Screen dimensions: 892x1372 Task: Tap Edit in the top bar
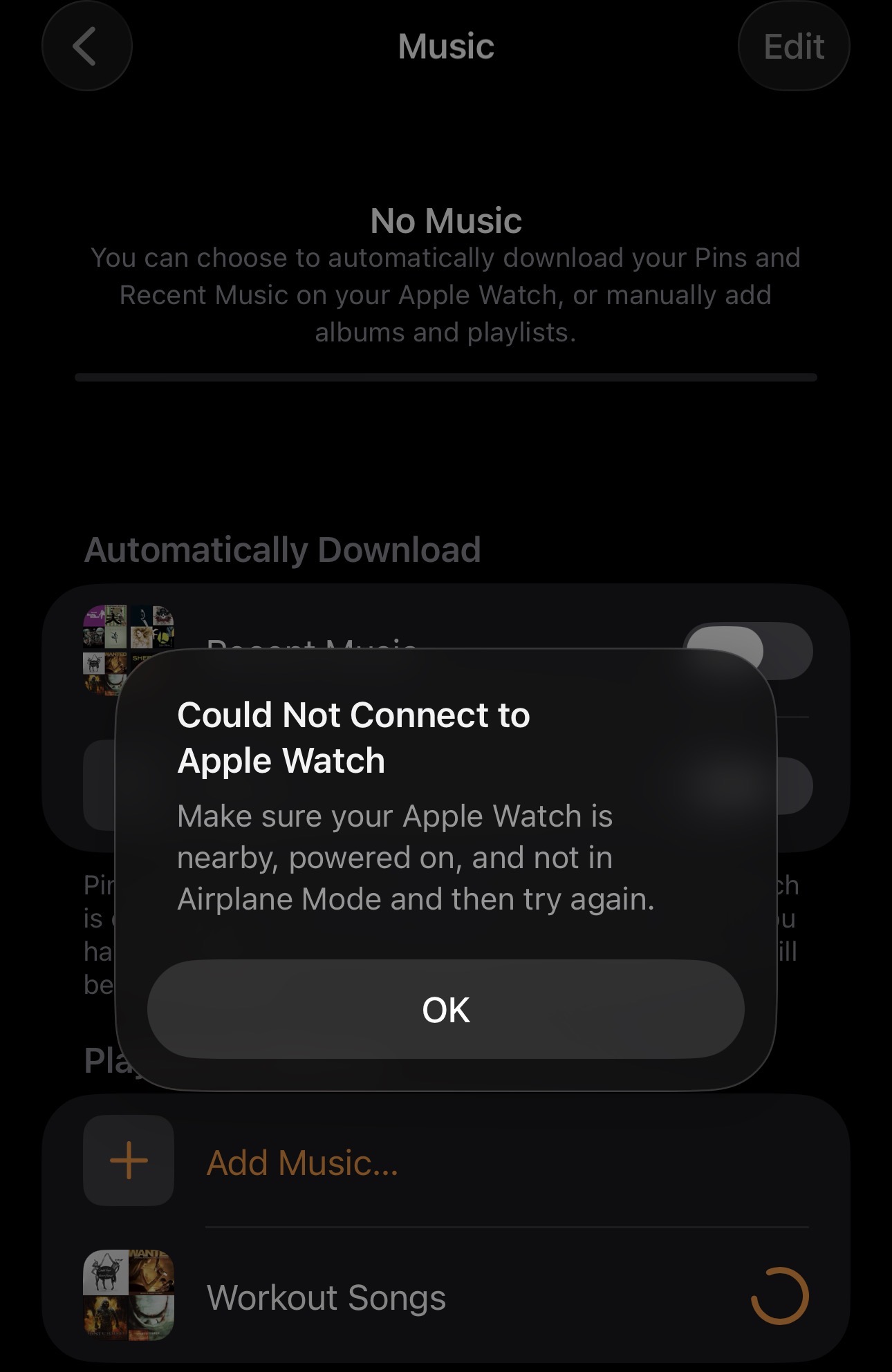tap(793, 47)
